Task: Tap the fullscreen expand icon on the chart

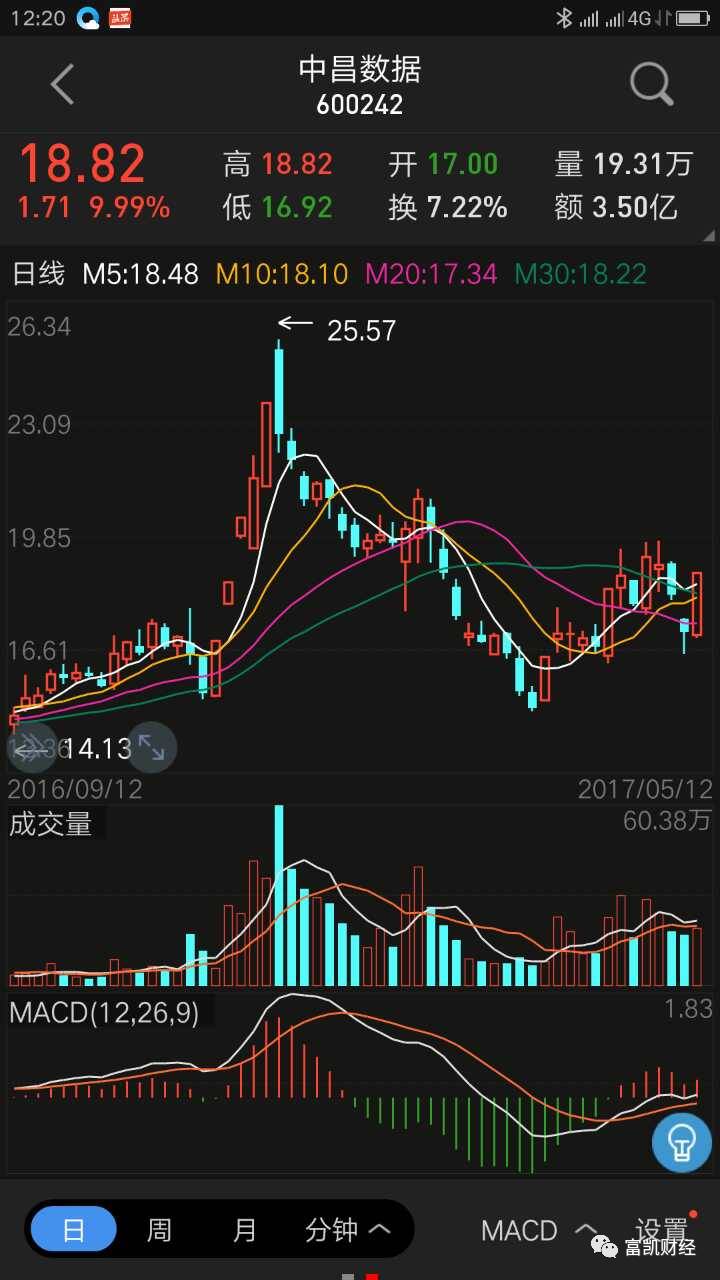Action: click(152, 748)
